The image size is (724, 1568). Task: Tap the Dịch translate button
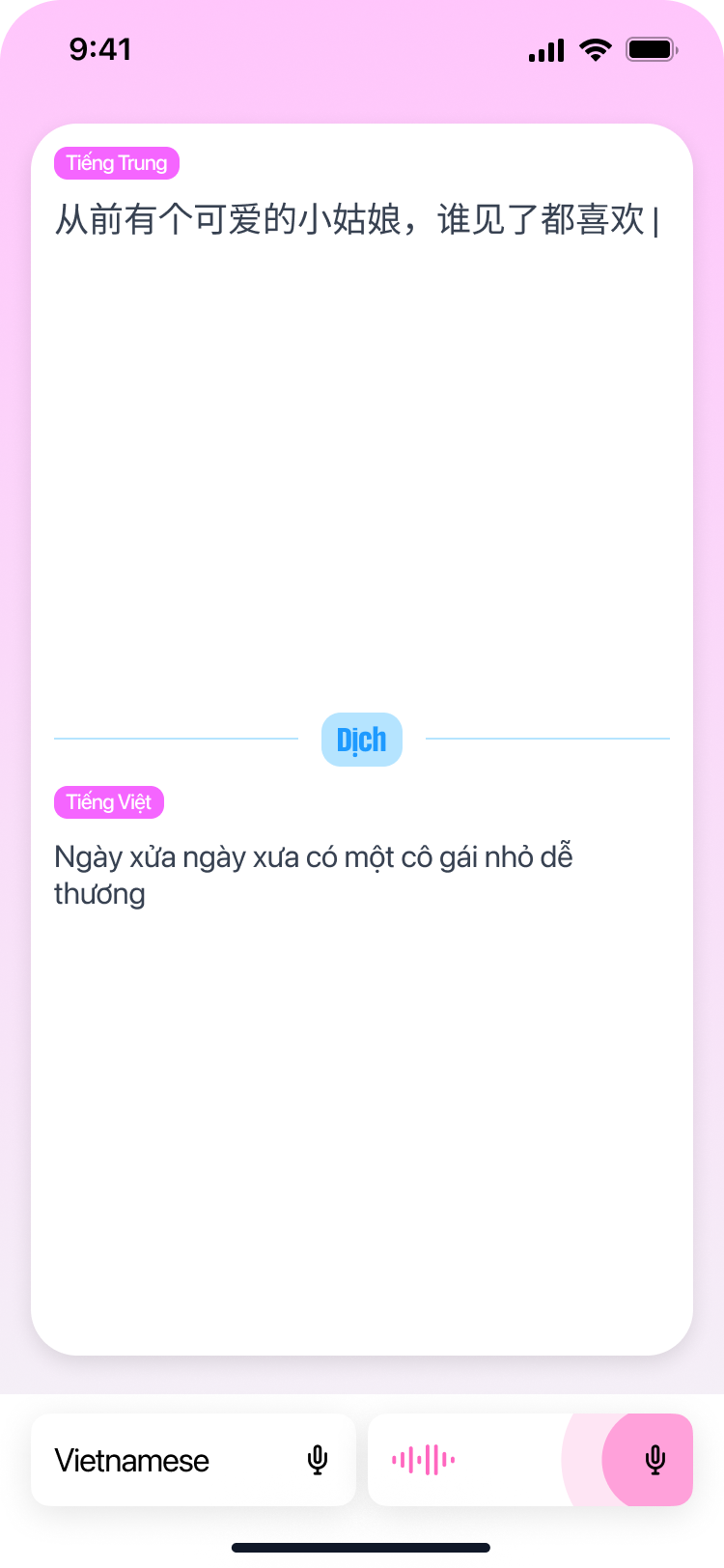pos(361,740)
